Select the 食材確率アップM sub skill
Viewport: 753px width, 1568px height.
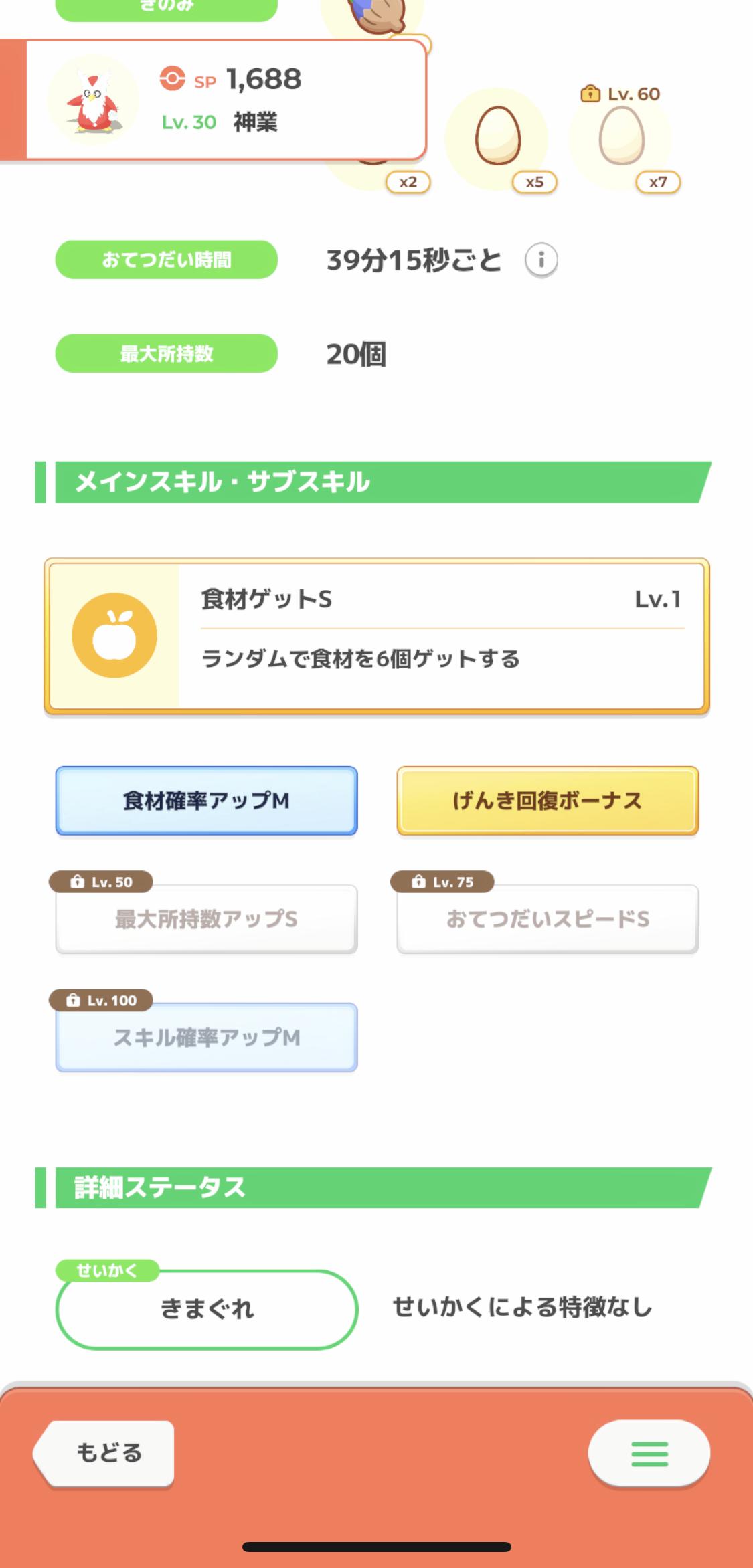pos(206,801)
